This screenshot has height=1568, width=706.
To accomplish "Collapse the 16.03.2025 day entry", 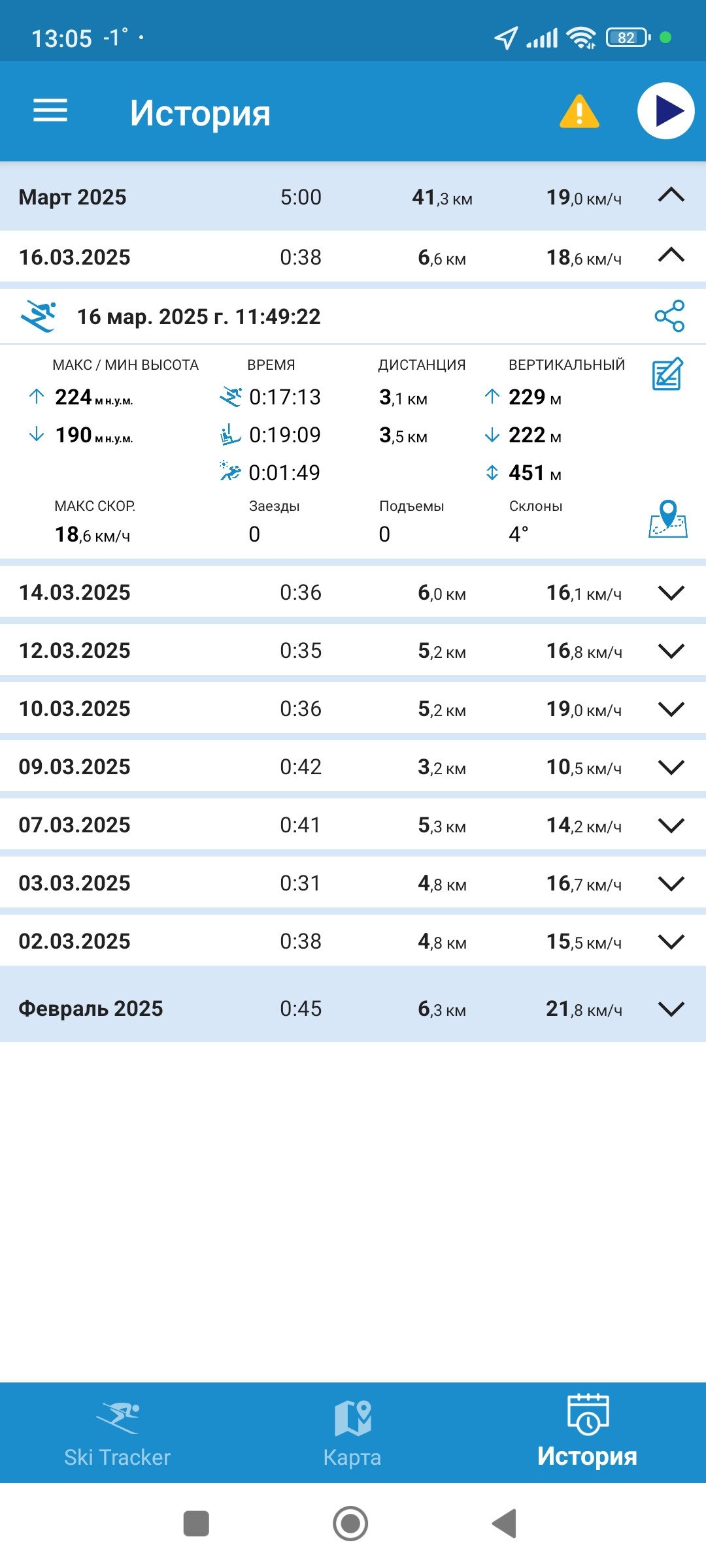I will [671, 255].
